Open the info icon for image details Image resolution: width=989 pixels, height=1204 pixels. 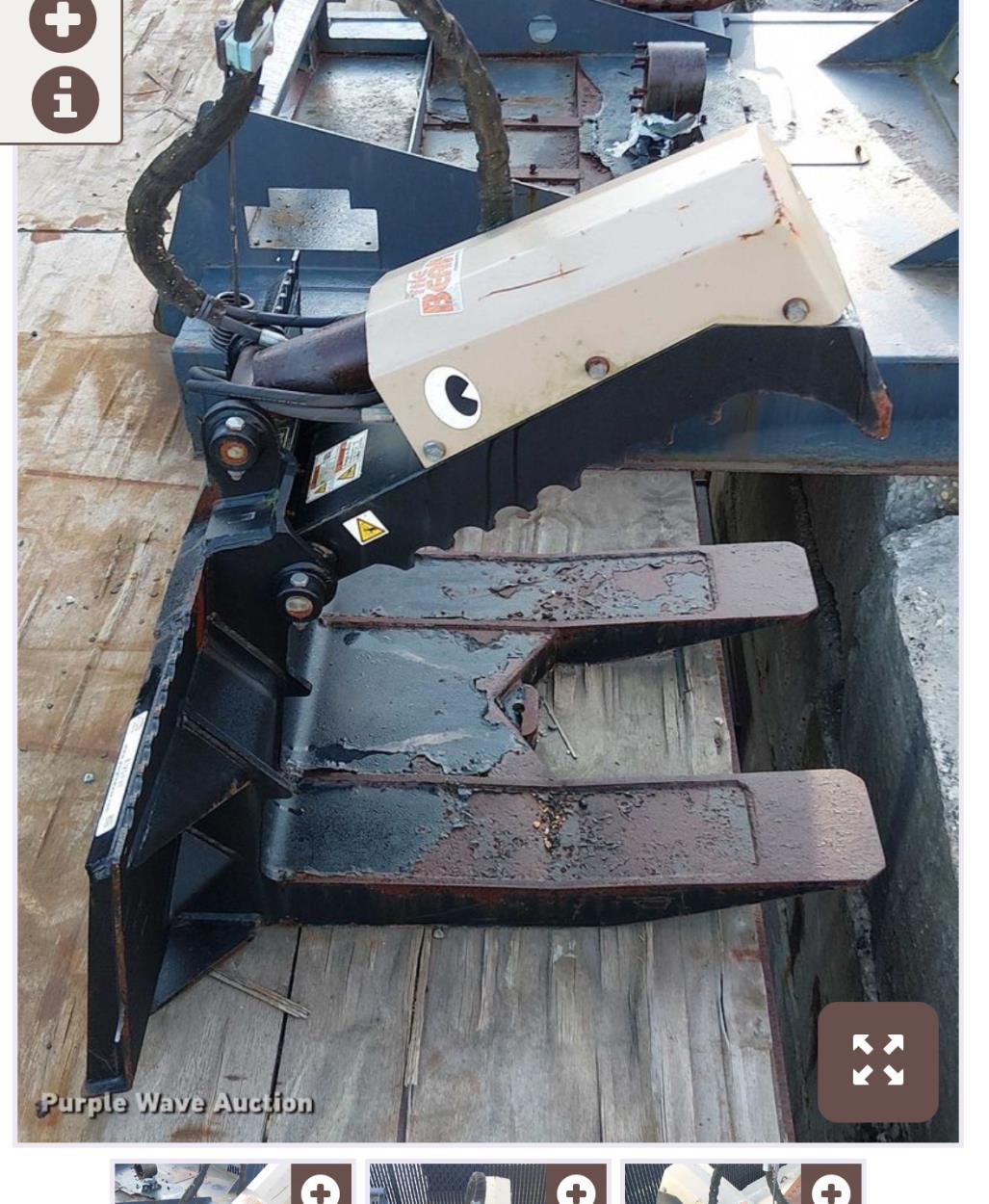pyautogui.click(x=65, y=98)
